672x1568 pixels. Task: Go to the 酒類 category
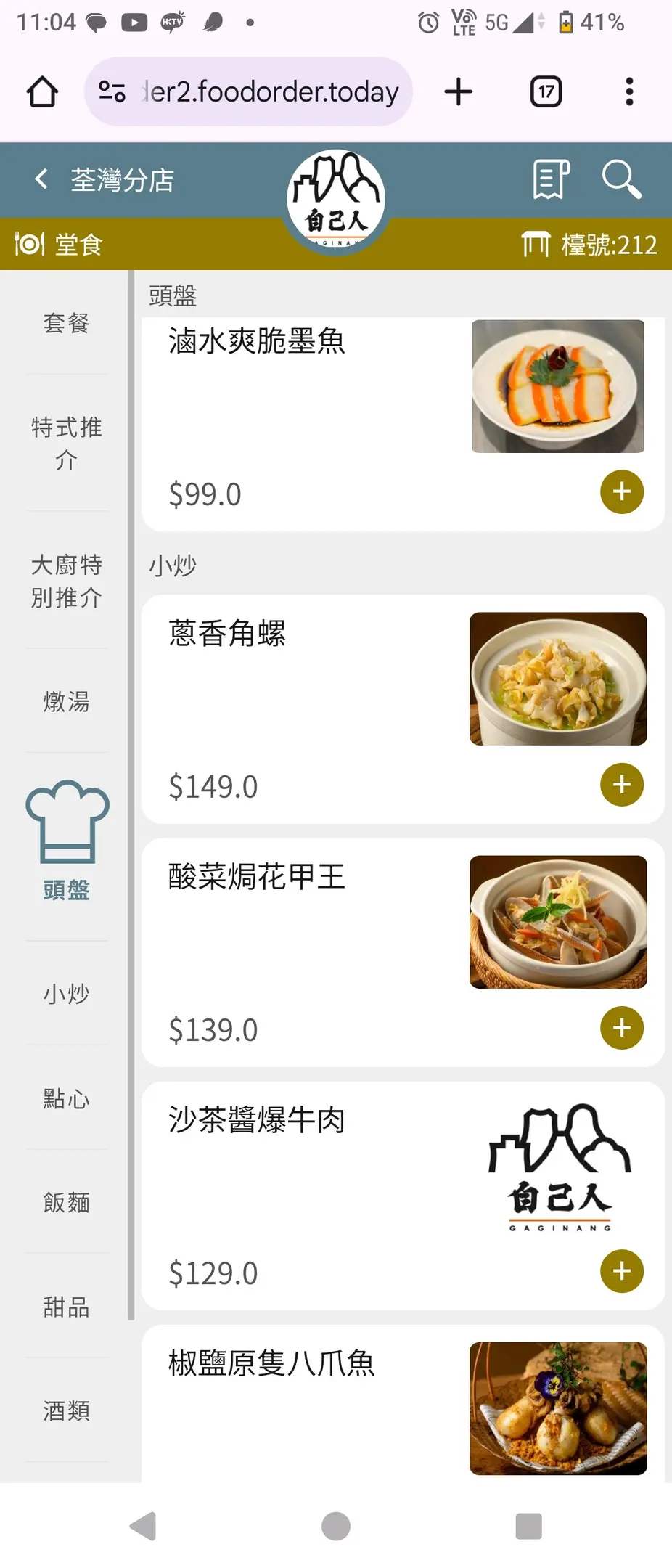[x=66, y=1410]
